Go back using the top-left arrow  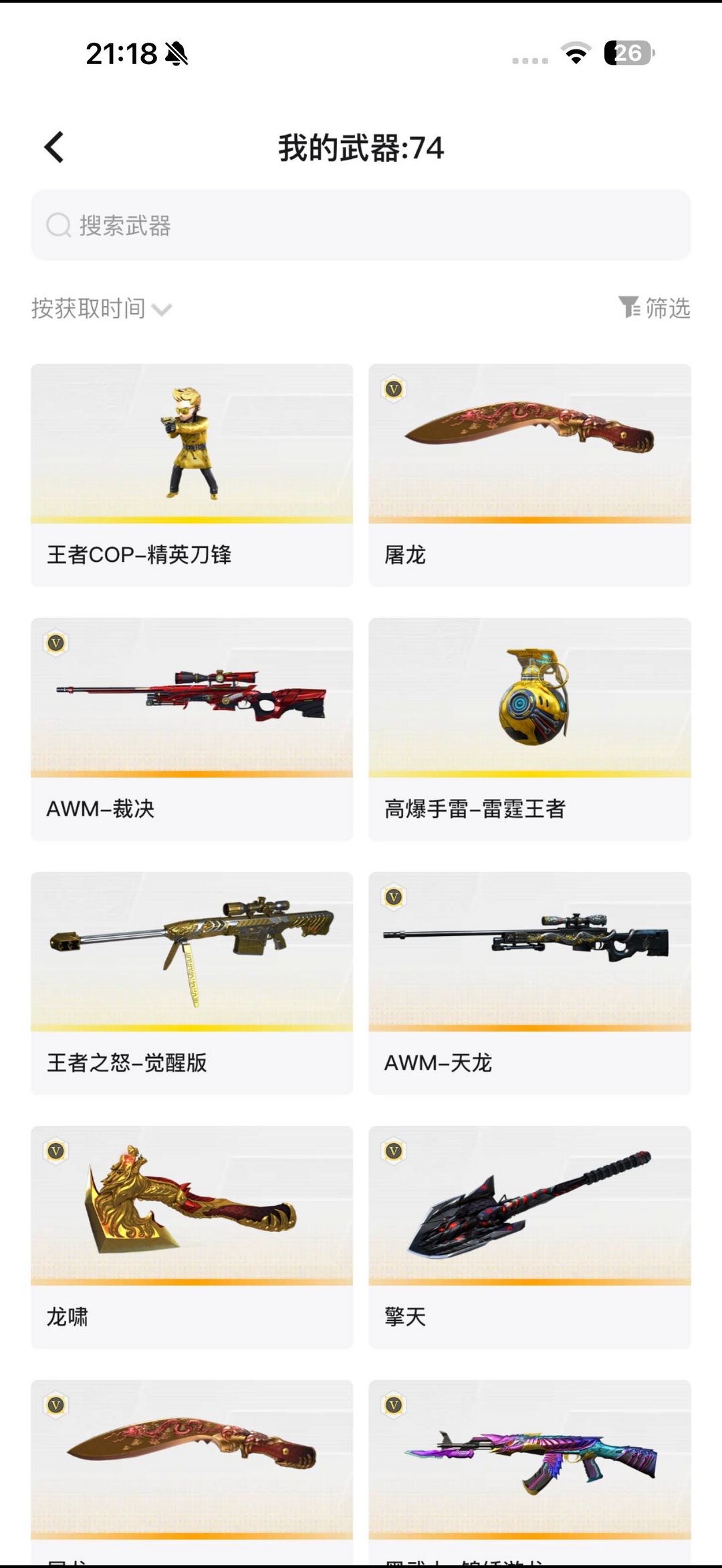(54, 147)
